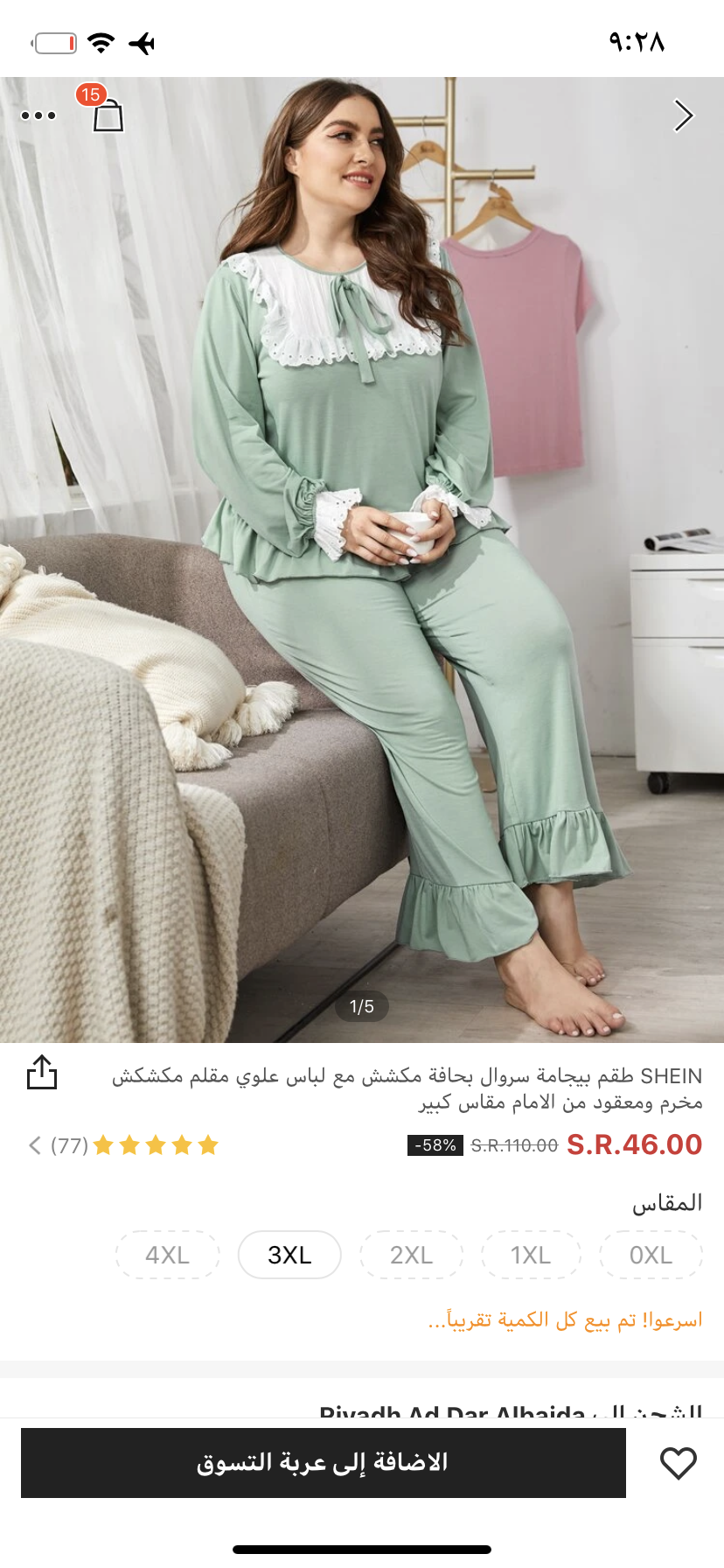Choose the 3XL size option
The image size is (724, 1568).
click(289, 1255)
